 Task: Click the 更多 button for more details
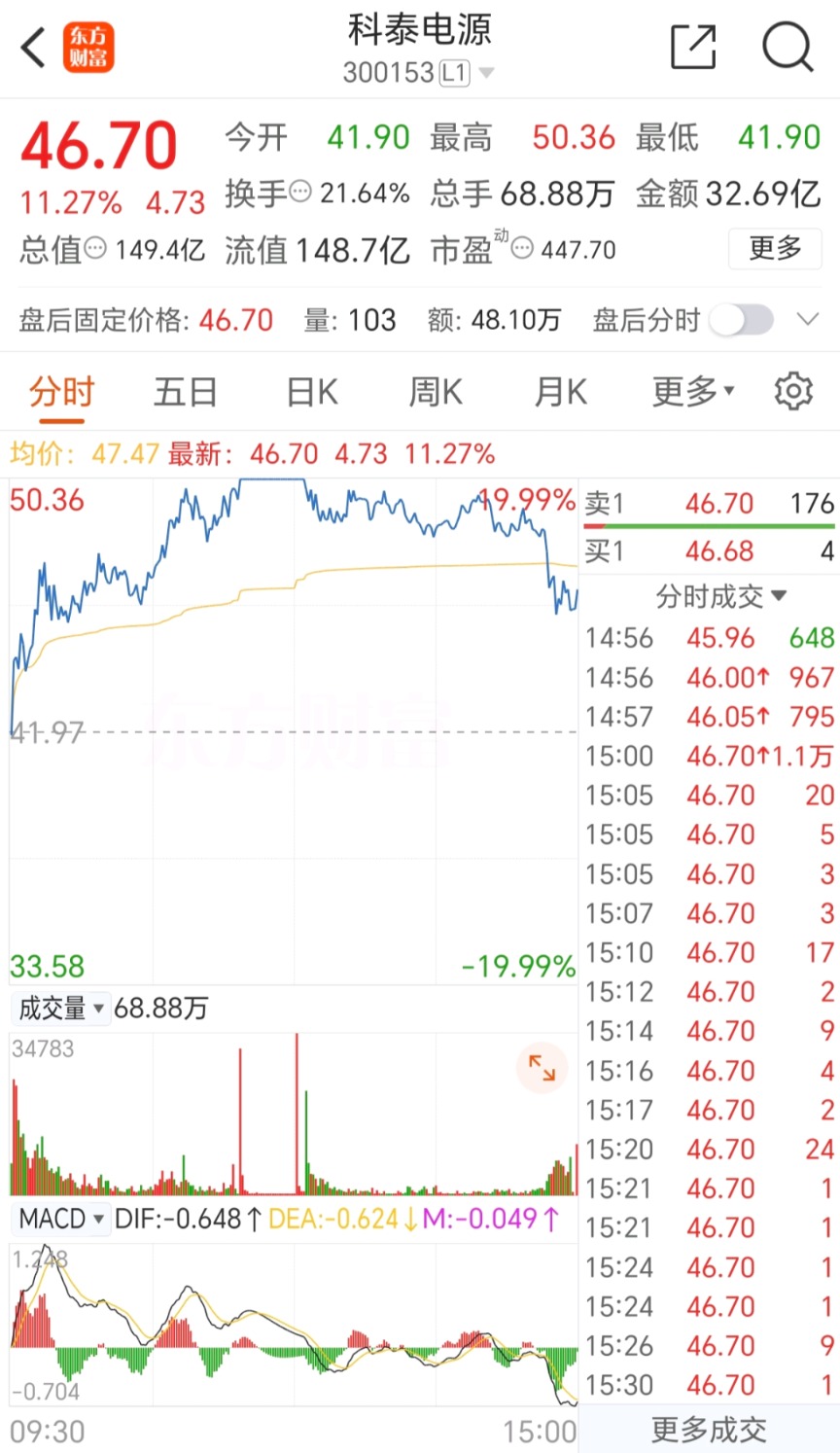[775, 250]
